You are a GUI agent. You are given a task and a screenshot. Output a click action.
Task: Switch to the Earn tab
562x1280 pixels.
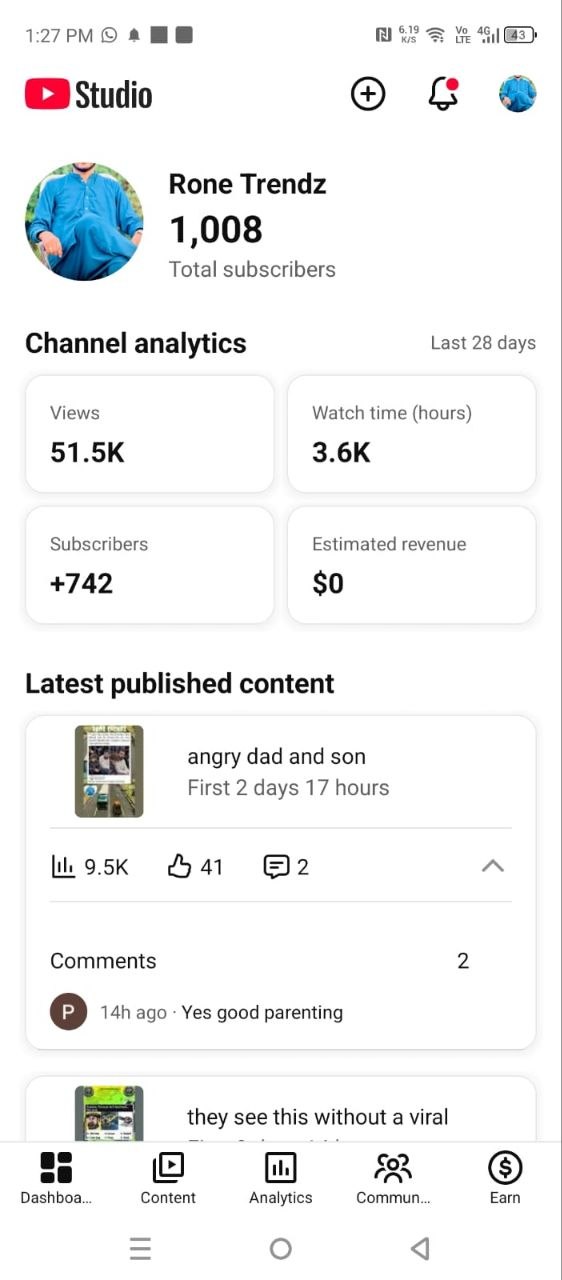(505, 1178)
